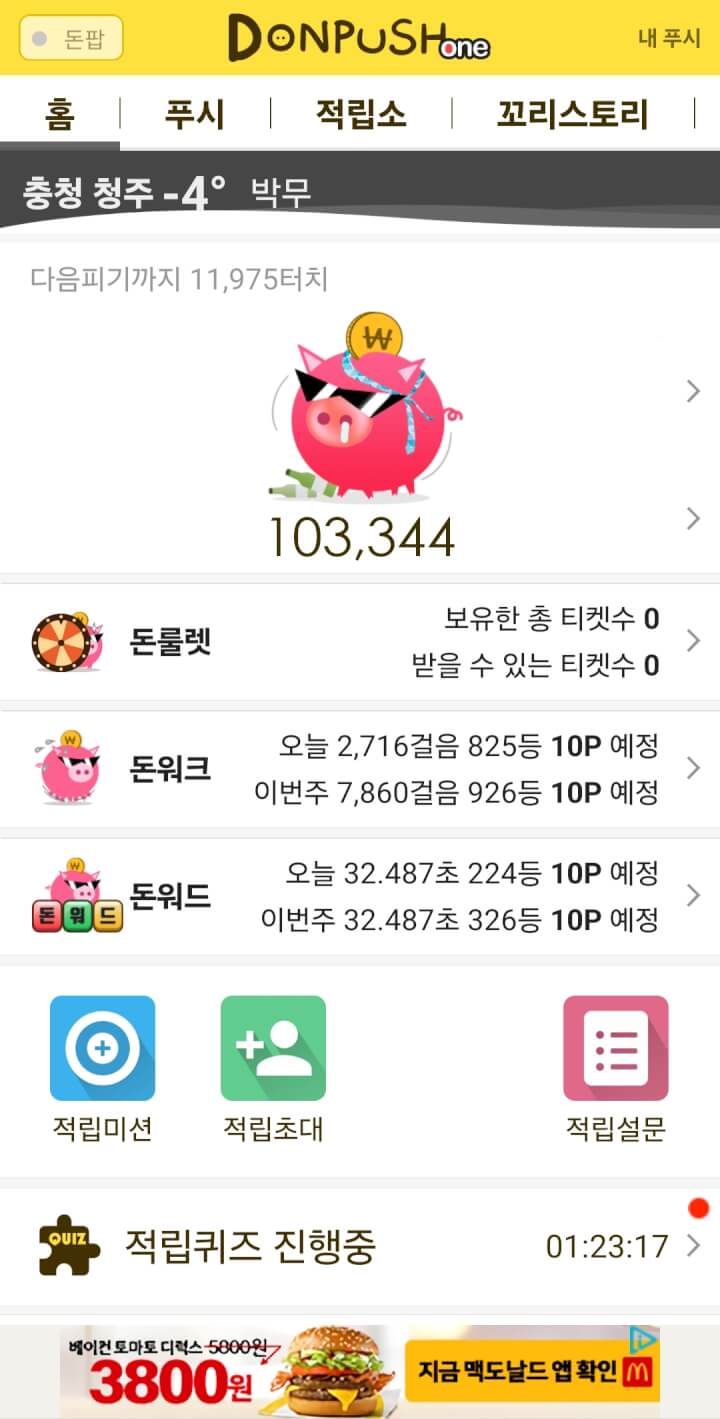The width and height of the screenshot is (720, 1419).
Task: Switch to the 꼬리스토리 tab
Action: [x=573, y=114]
